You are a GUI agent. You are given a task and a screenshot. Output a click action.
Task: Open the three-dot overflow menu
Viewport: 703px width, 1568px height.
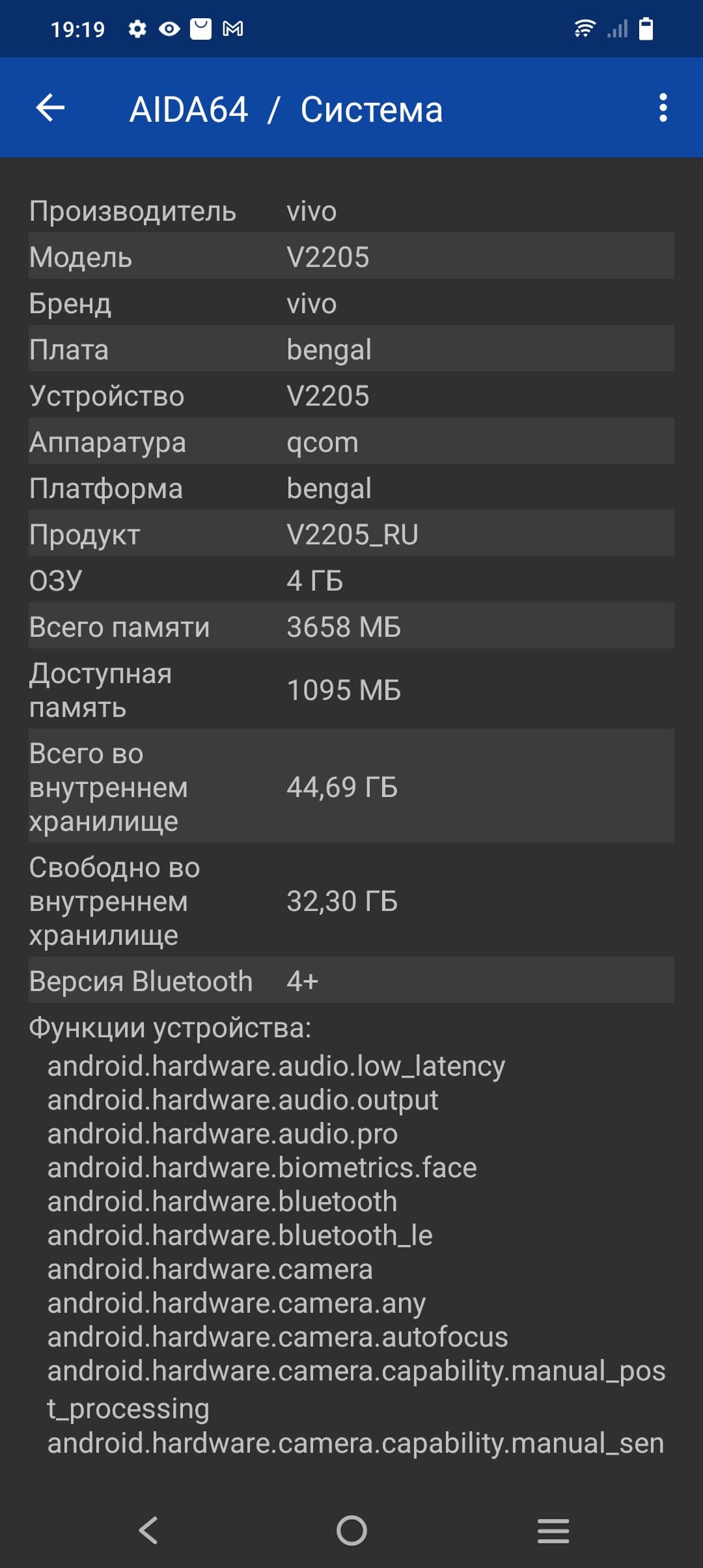[663, 108]
